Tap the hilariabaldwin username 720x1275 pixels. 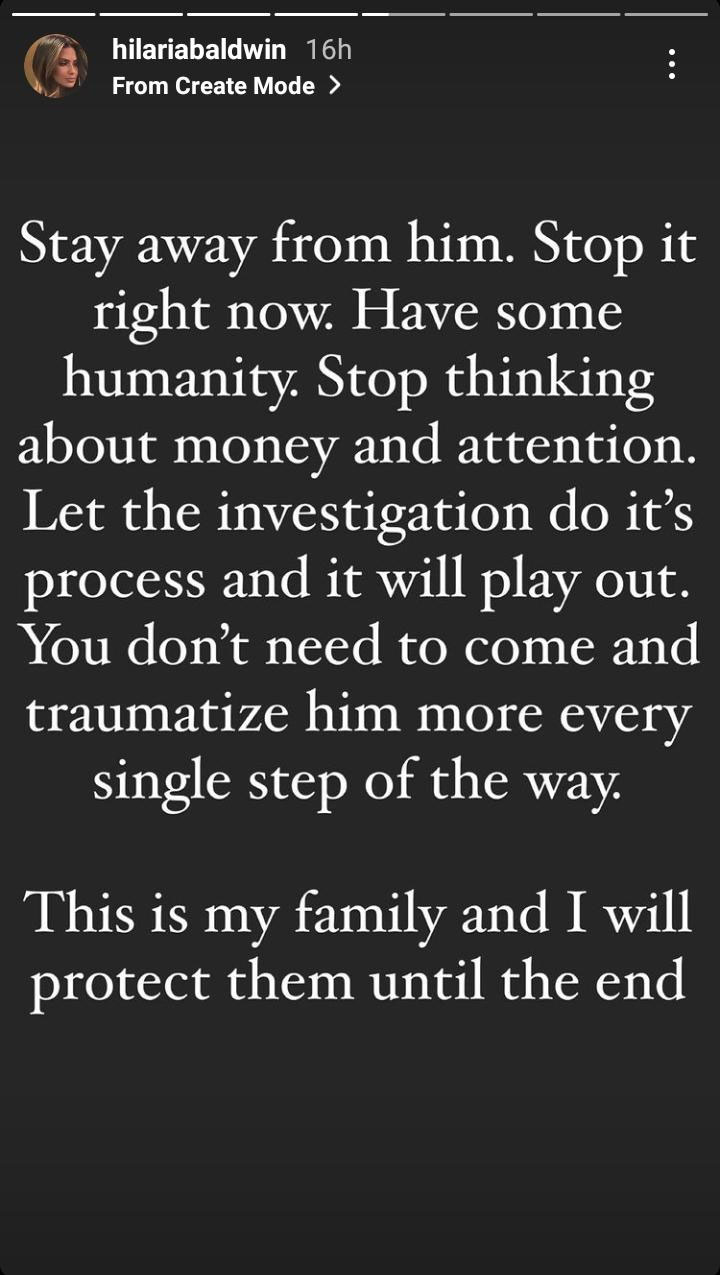pos(199,49)
